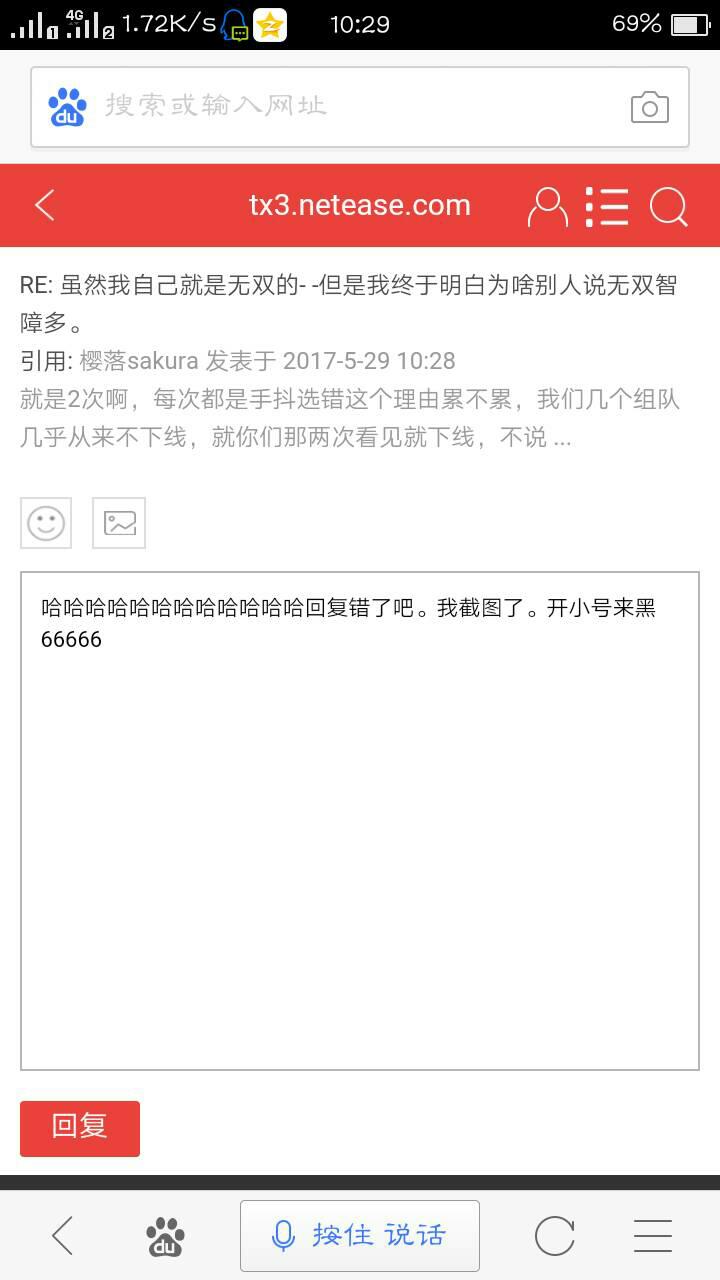
Task: Refresh the page in the bottom bar
Action: pos(554,1236)
